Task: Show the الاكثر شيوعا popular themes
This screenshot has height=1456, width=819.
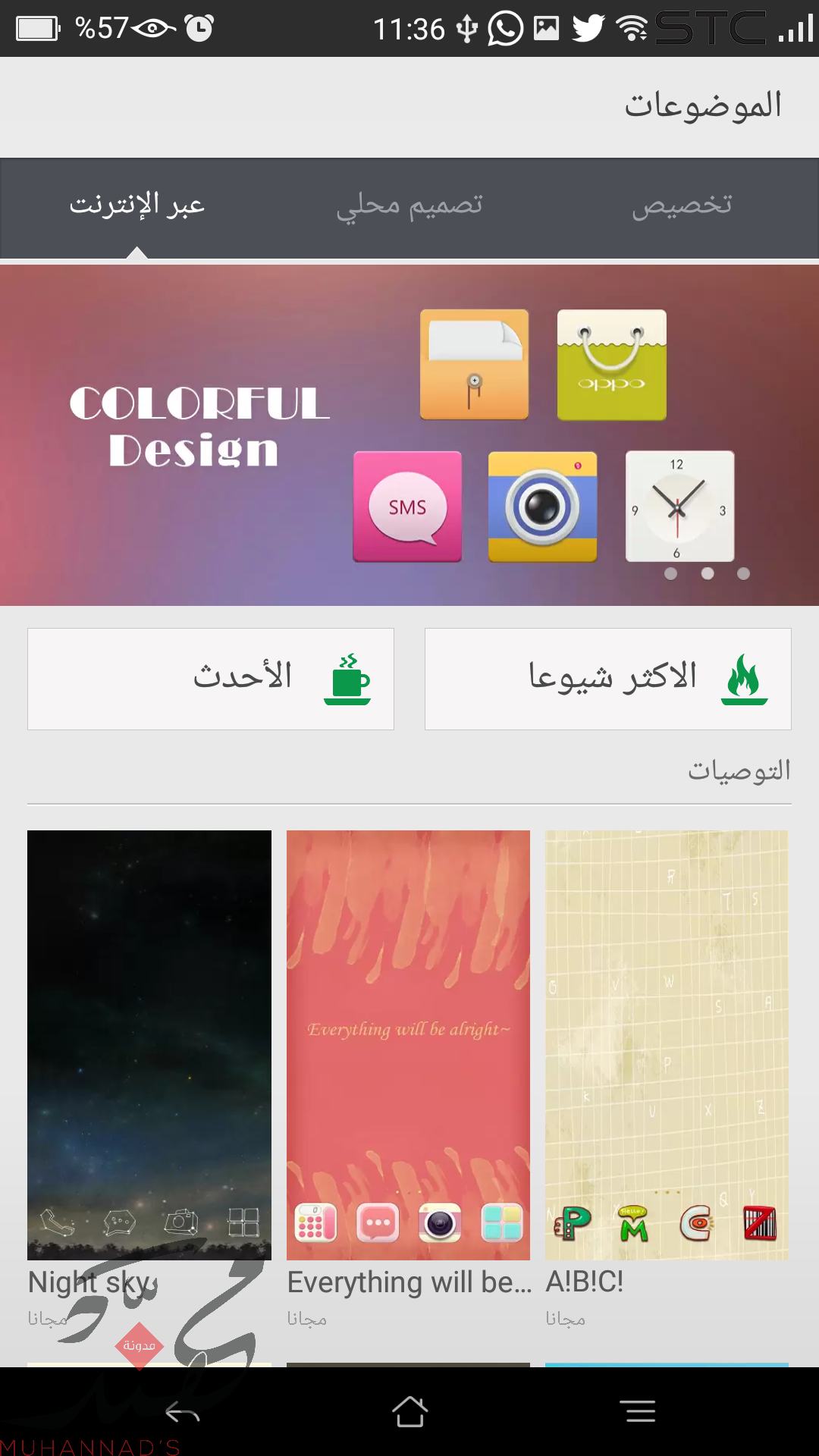Action: point(607,679)
